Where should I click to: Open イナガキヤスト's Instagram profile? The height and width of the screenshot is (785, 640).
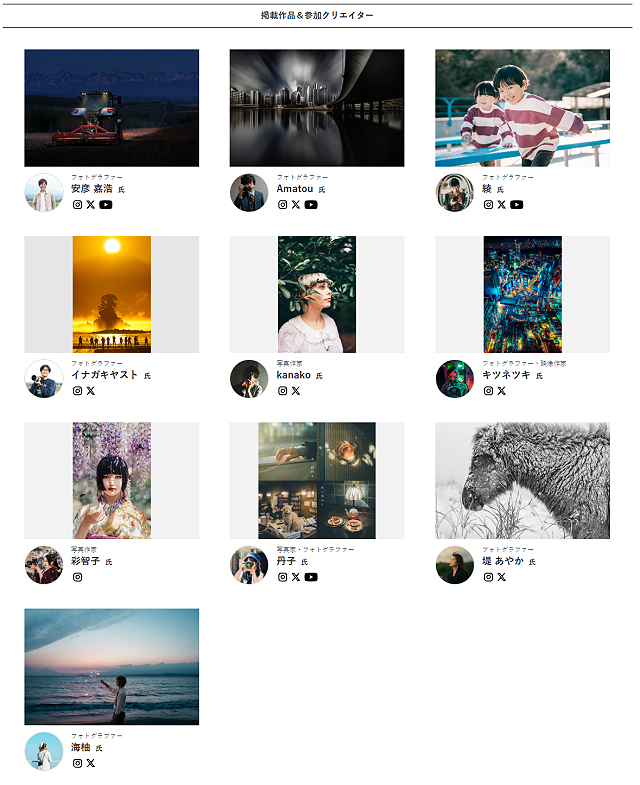[x=77, y=391]
